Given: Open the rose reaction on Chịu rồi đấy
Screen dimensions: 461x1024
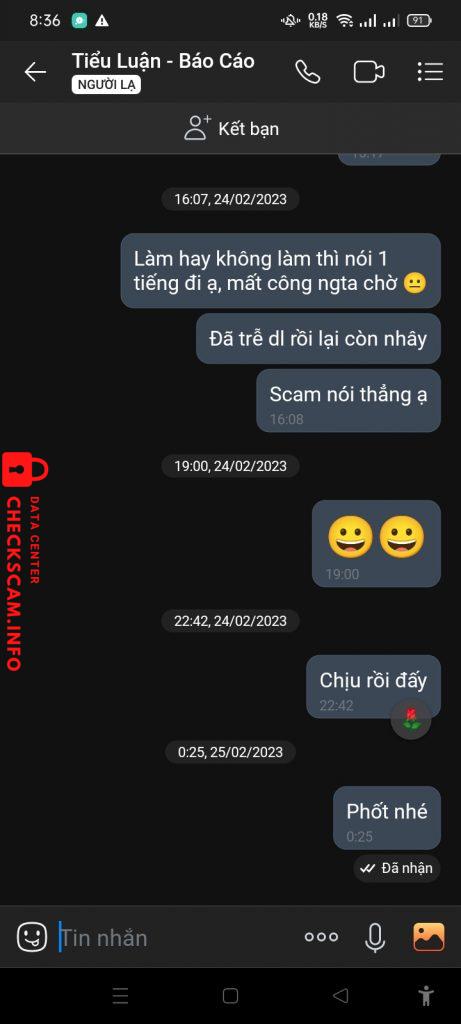Looking at the screenshot, I should point(411,720).
